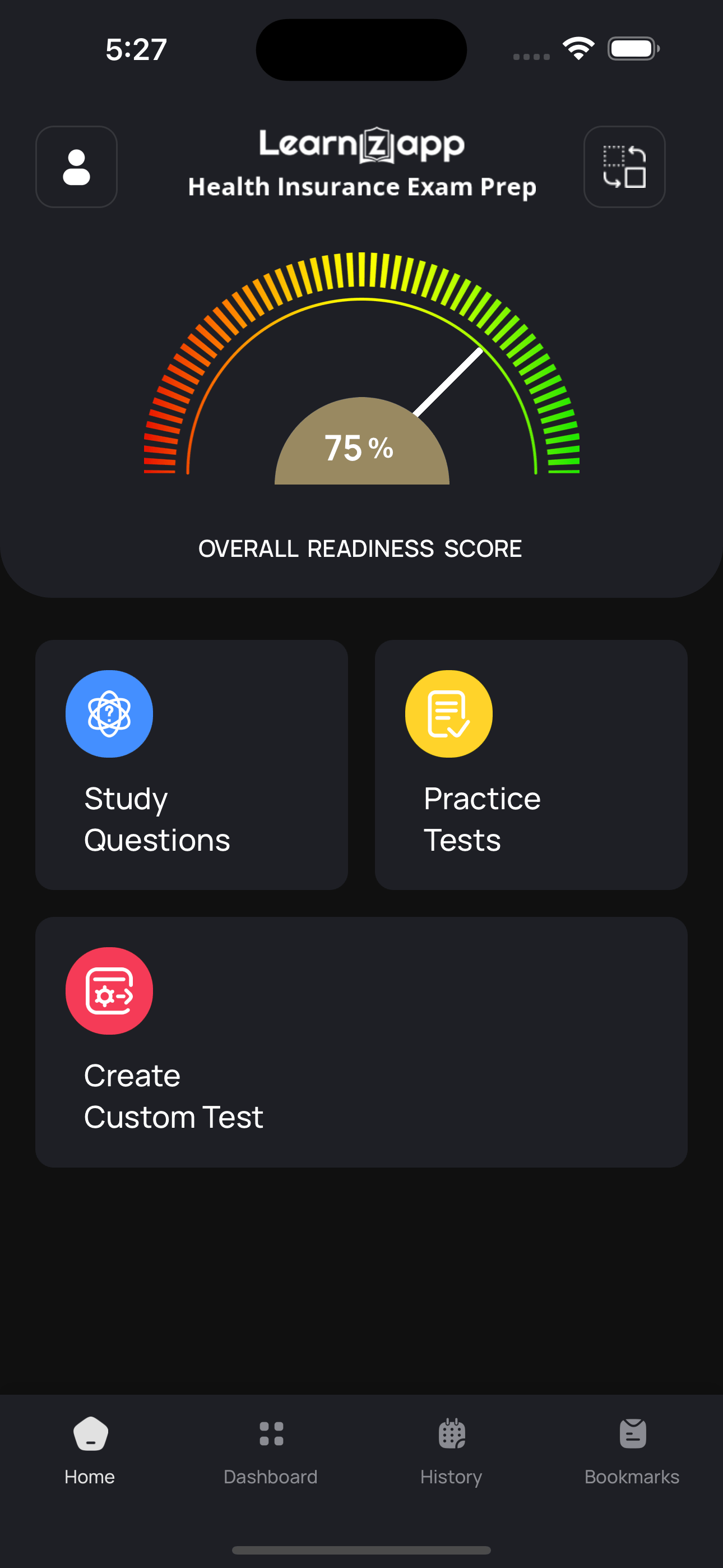
Task: Tap the red Create Custom Test gear icon
Action: coord(109,990)
